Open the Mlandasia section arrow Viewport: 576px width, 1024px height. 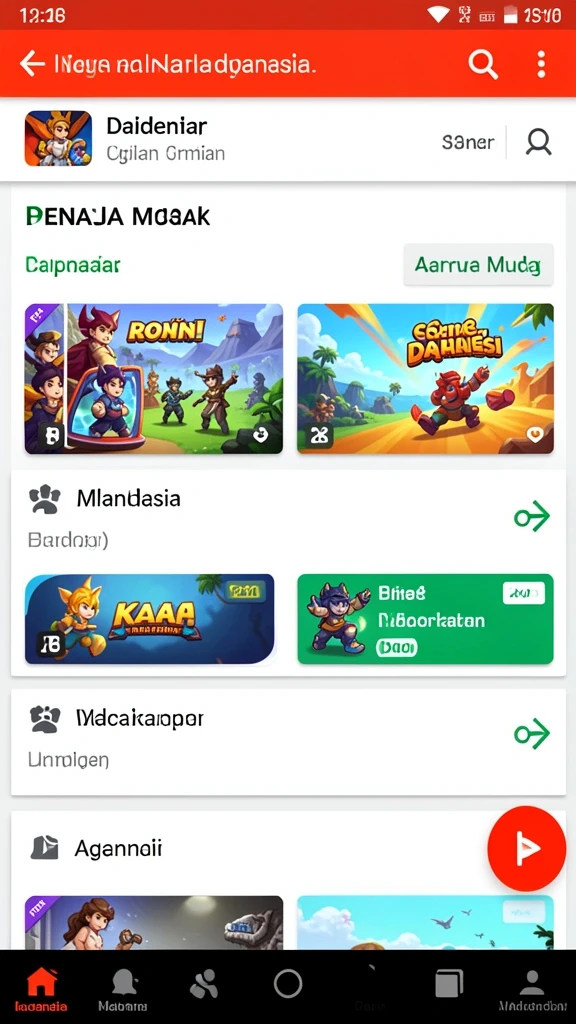pyautogui.click(x=532, y=517)
